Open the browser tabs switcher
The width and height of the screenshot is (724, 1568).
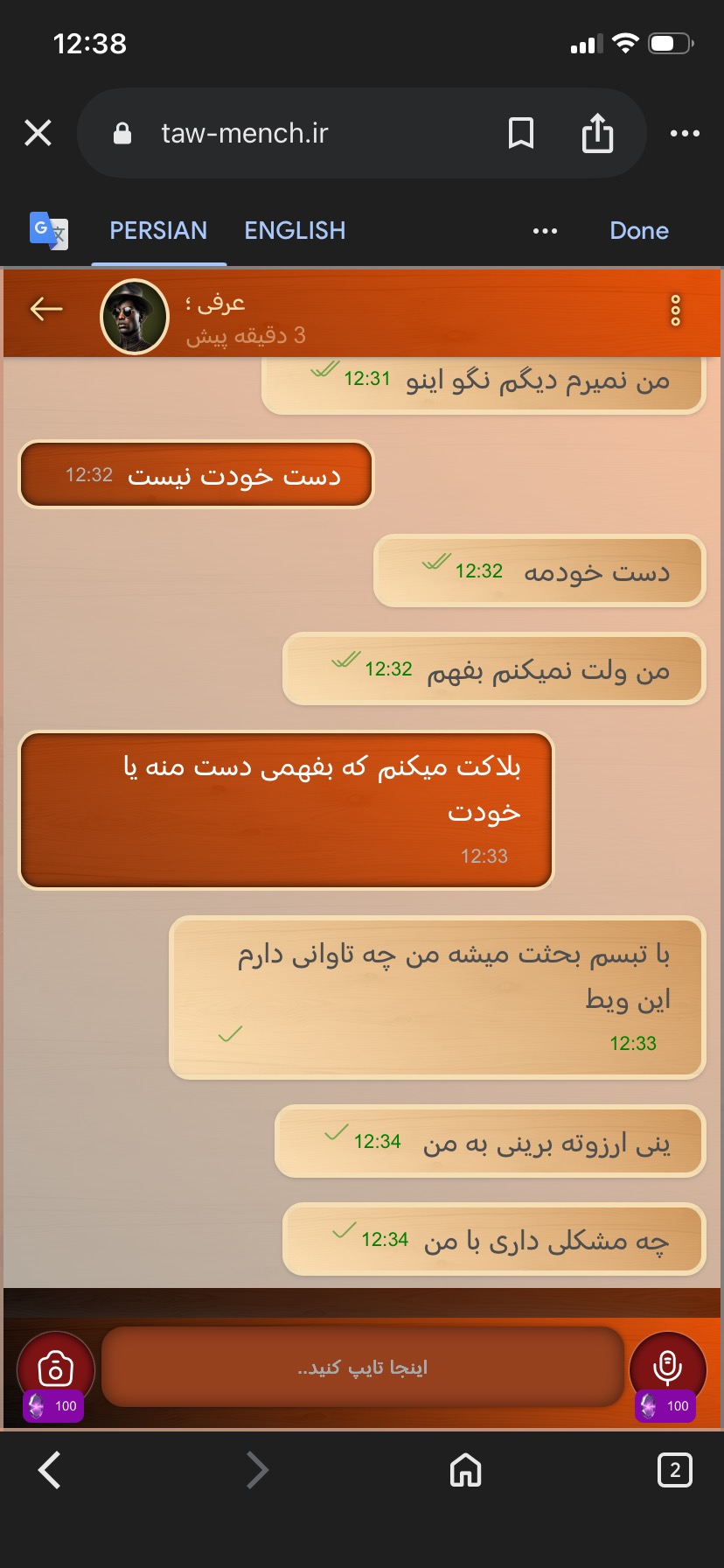(x=674, y=1470)
